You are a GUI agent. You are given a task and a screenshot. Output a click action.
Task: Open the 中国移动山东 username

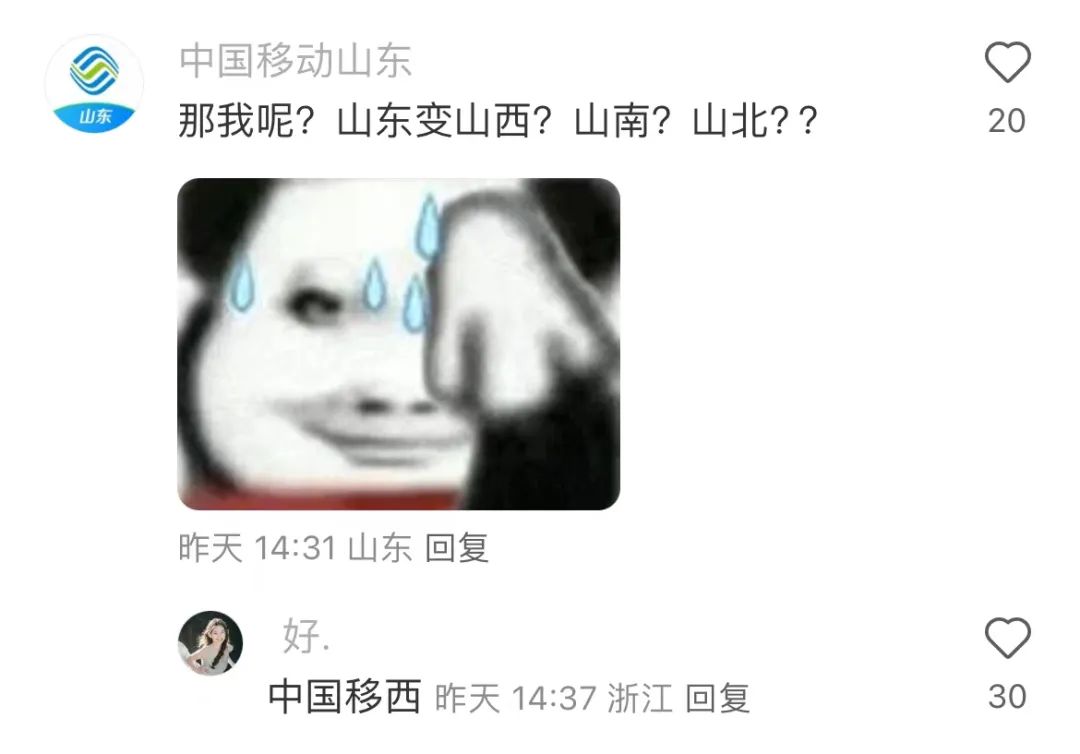(x=296, y=62)
